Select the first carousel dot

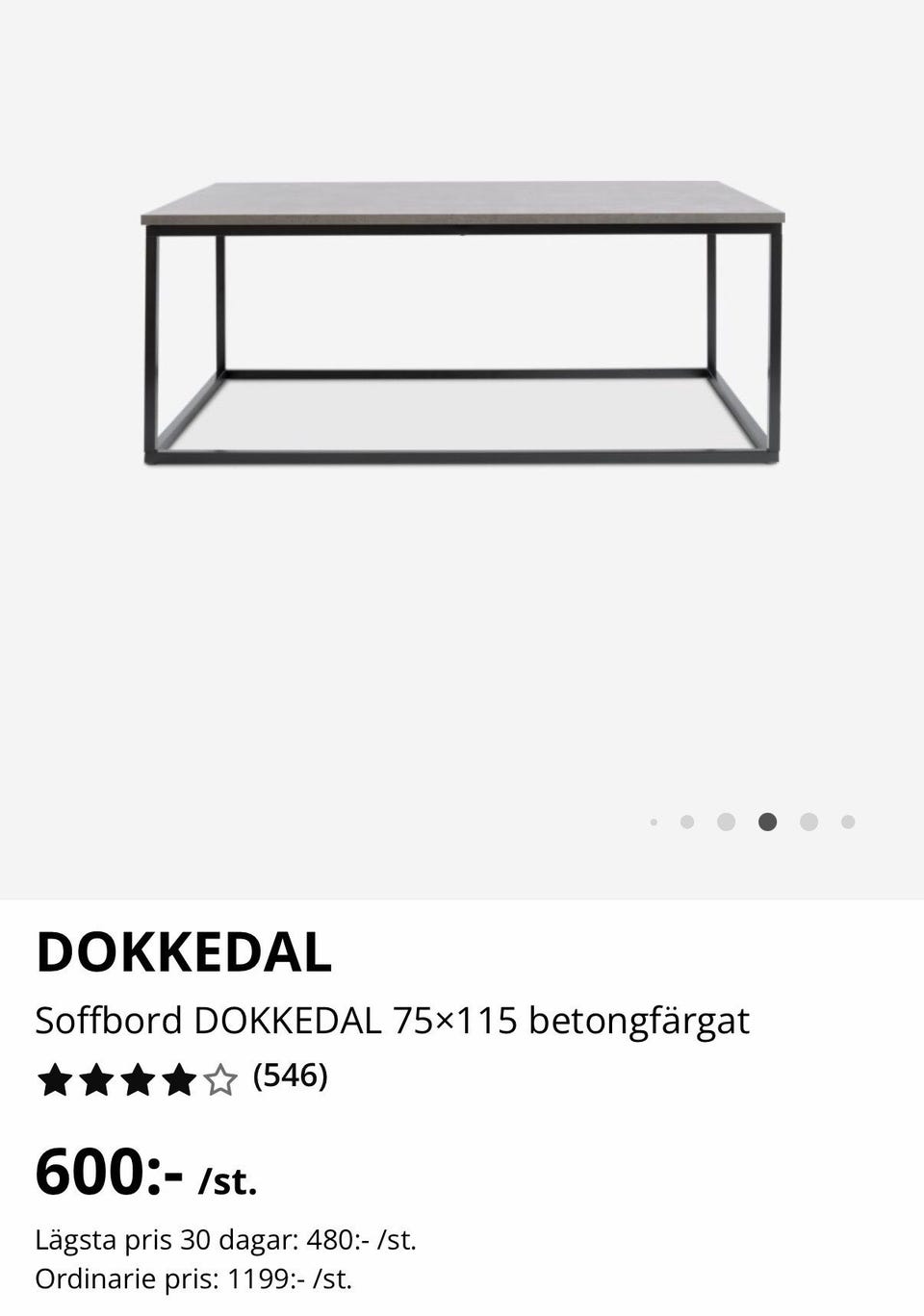click(654, 822)
